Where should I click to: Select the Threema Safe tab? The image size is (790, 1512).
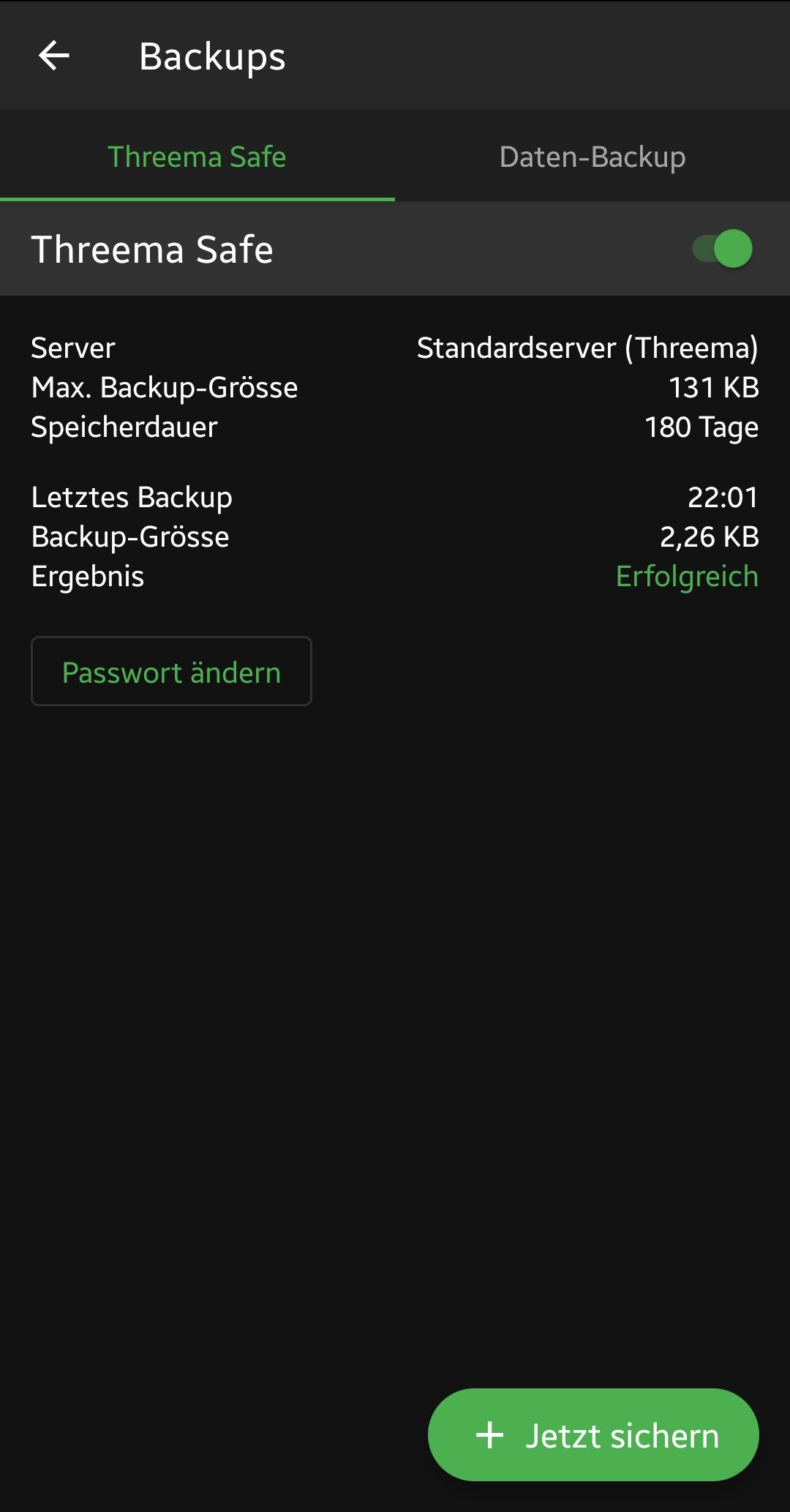[197, 157]
